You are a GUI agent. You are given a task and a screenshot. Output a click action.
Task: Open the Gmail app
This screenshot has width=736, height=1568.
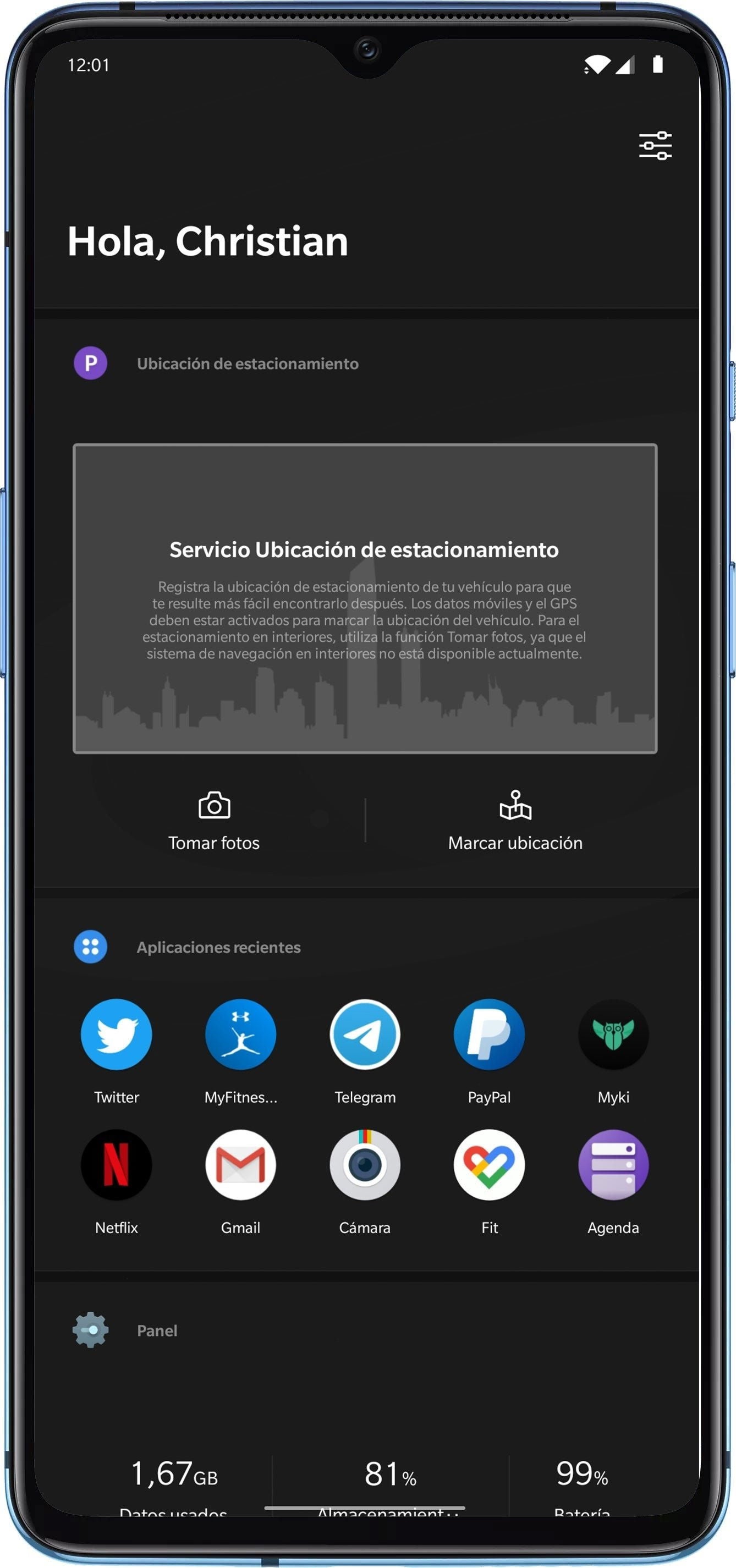click(240, 1164)
